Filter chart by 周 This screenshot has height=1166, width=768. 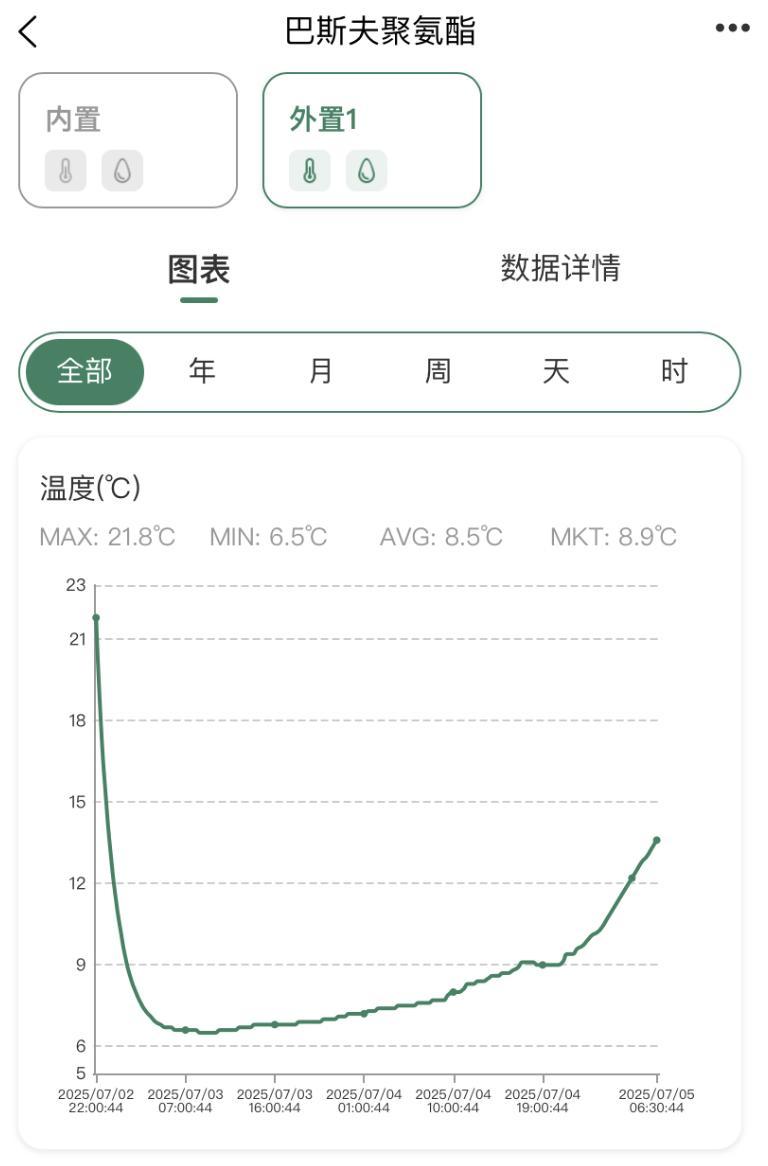[438, 372]
